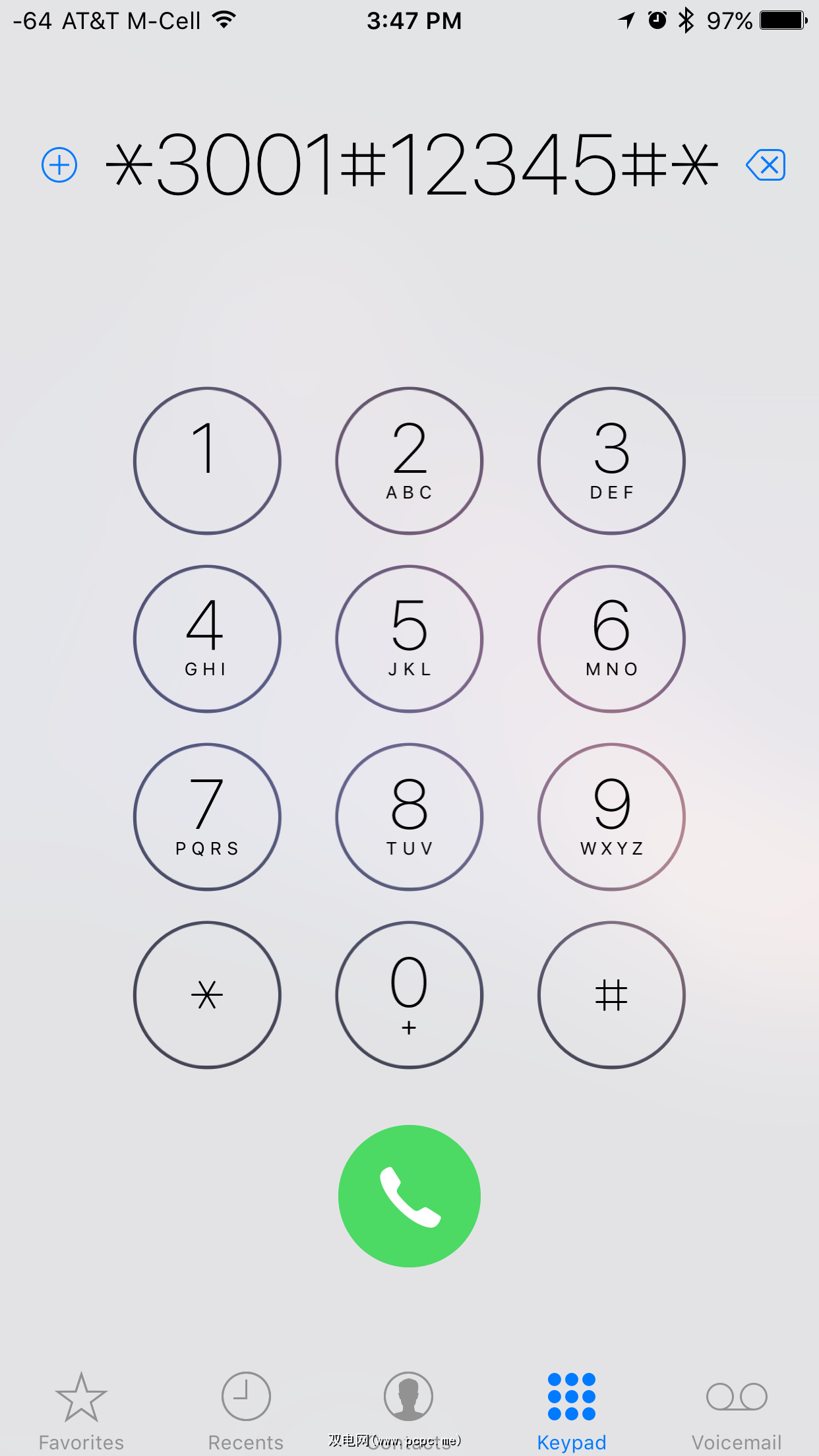
Task: Tap the pound key on the keypad
Action: [x=611, y=994]
